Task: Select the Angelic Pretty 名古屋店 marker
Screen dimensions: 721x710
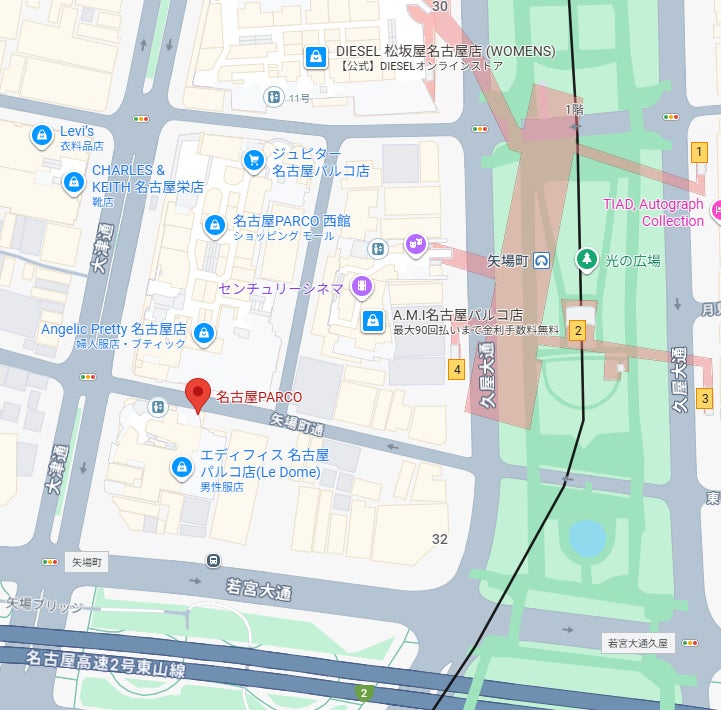Action: [x=205, y=333]
